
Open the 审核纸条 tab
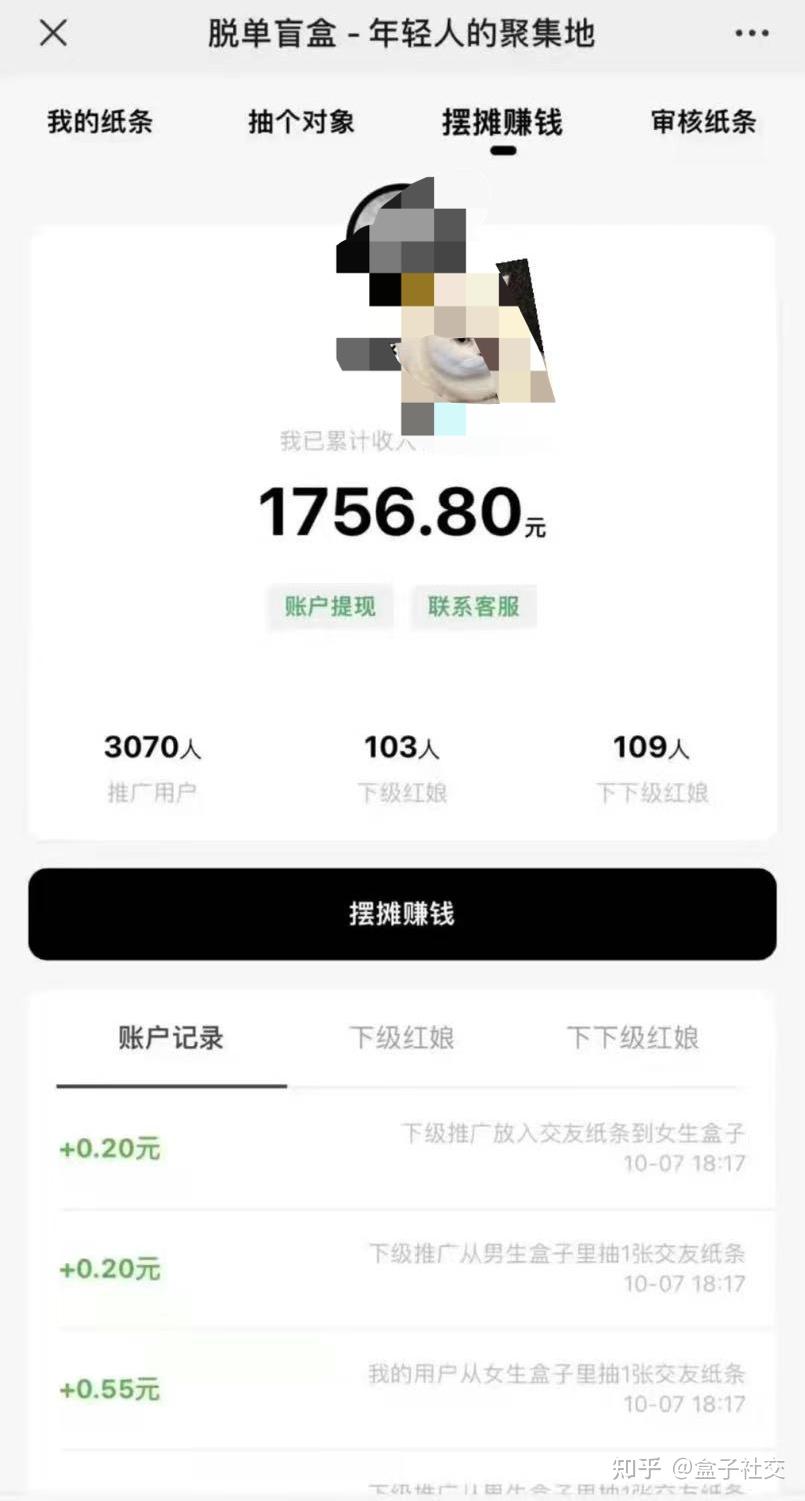coord(703,122)
